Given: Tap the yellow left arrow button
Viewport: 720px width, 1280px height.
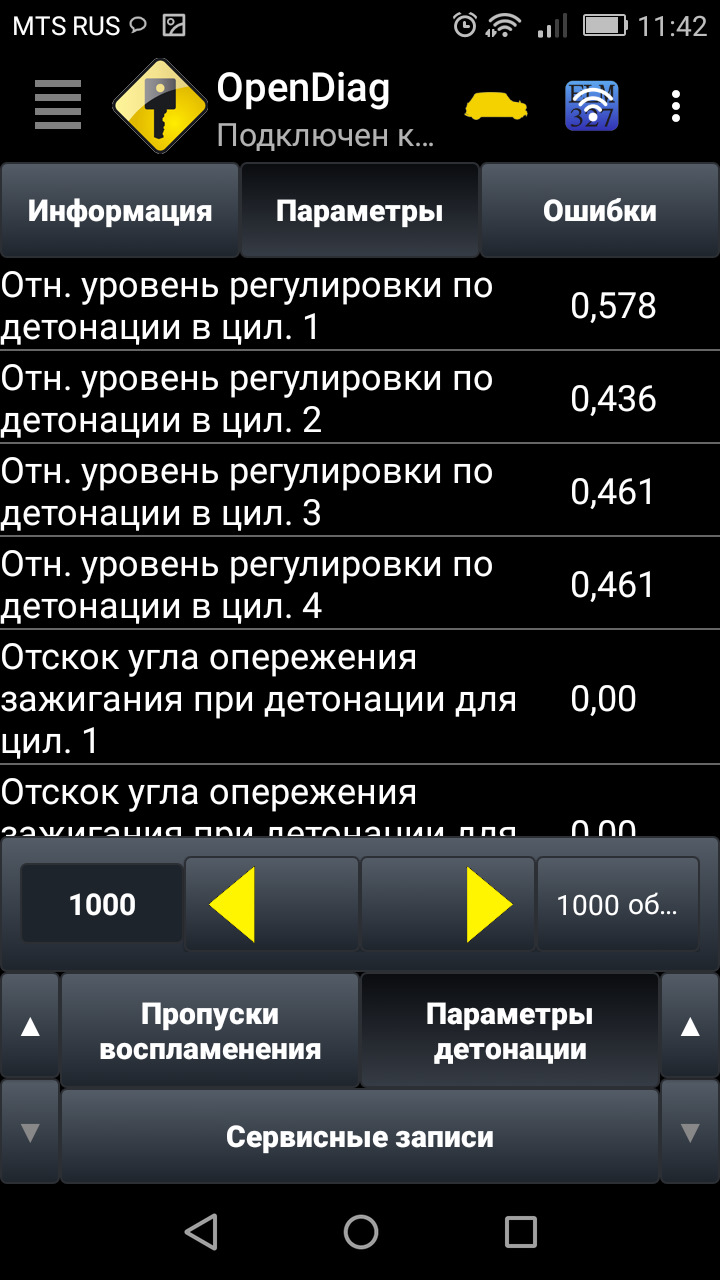Looking at the screenshot, I should click(x=270, y=904).
